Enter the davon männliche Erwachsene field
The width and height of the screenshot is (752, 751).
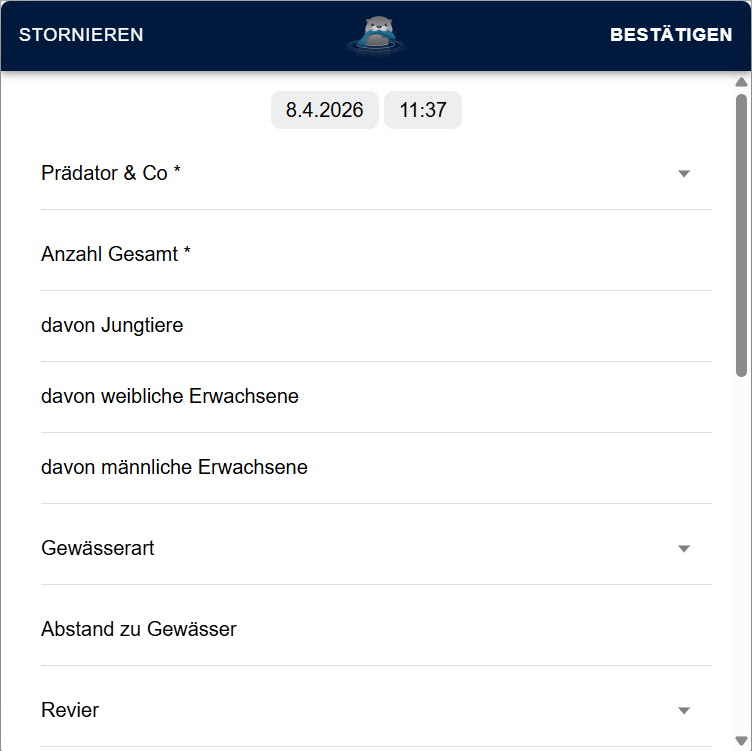(376, 468)
